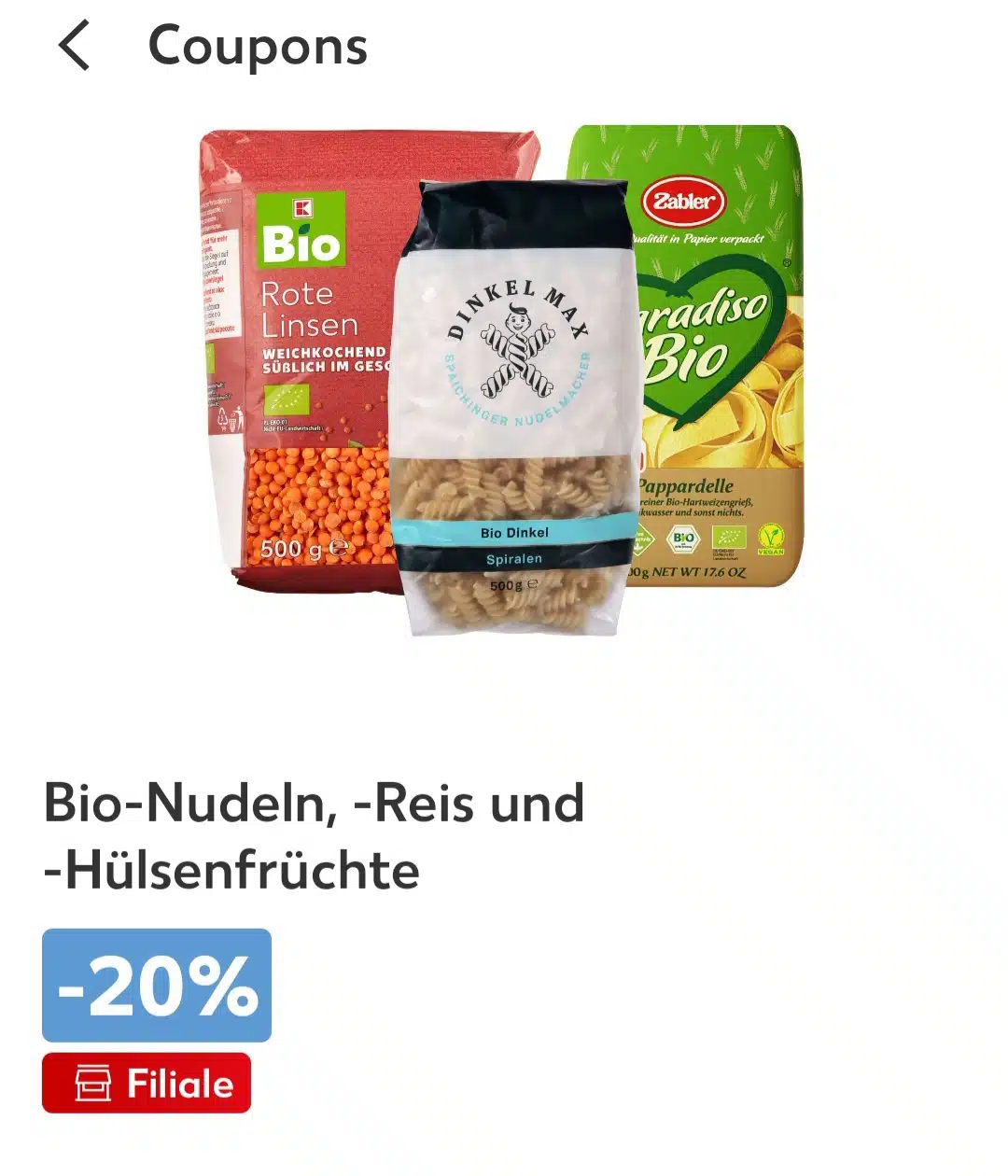Go back from the Coupons screen
The height and width of the screenshot is (1176, 1008).
75,46
